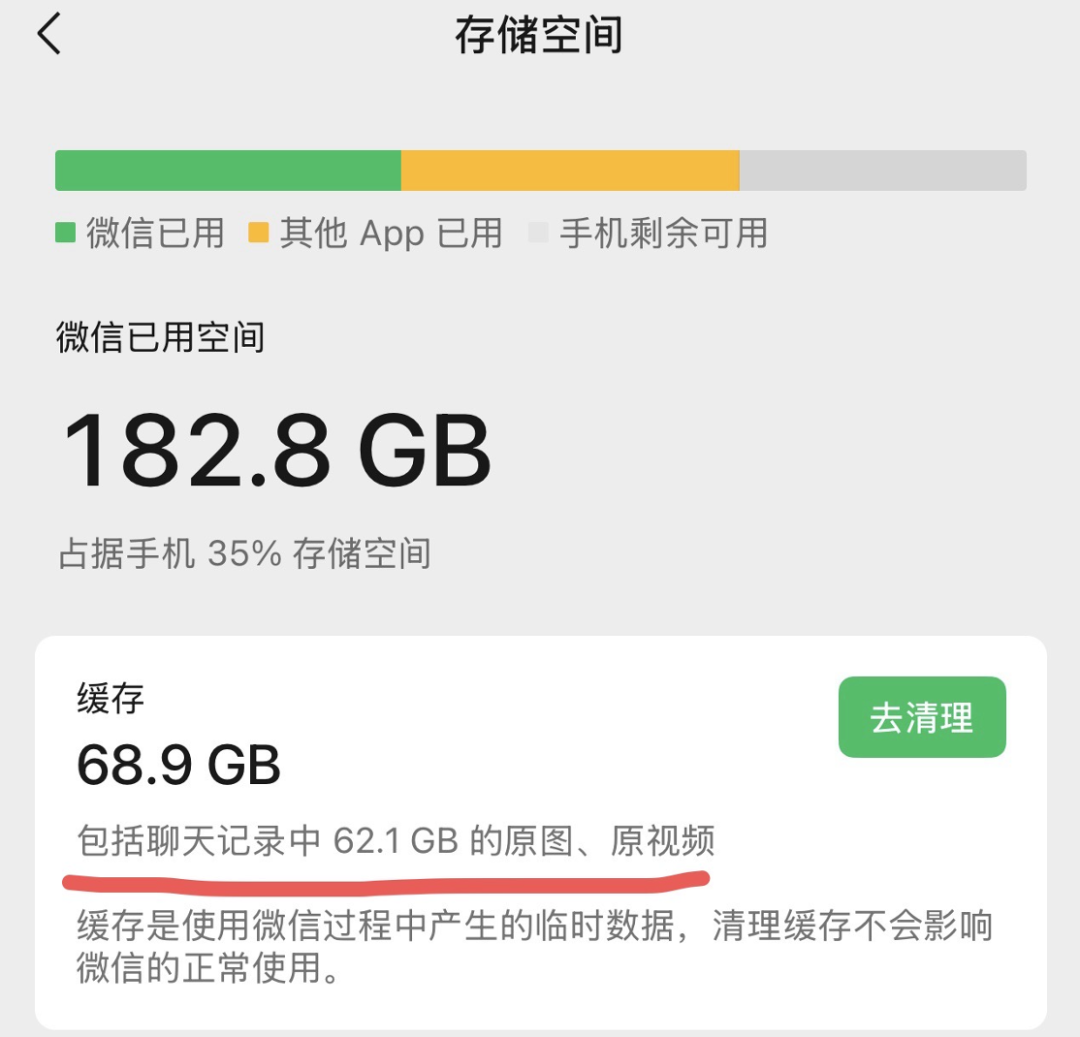Tap the green 去清理 button for cache
This screenshot has width=1080, height=1037.
[921, 717]
